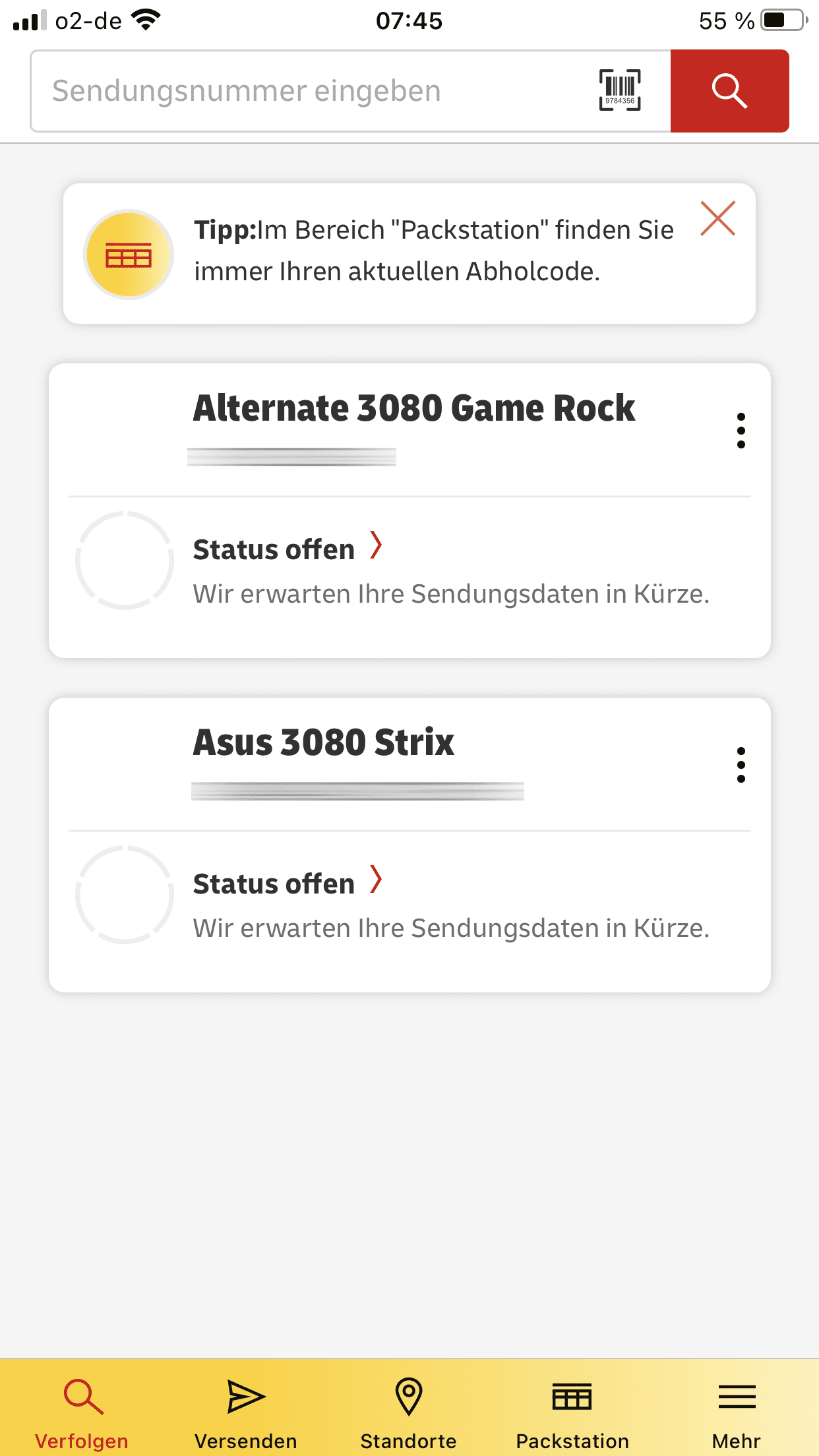The width and height of the screenshot is (819, 1456).
Task: Tap the red search button
Action: coord(729,91)
